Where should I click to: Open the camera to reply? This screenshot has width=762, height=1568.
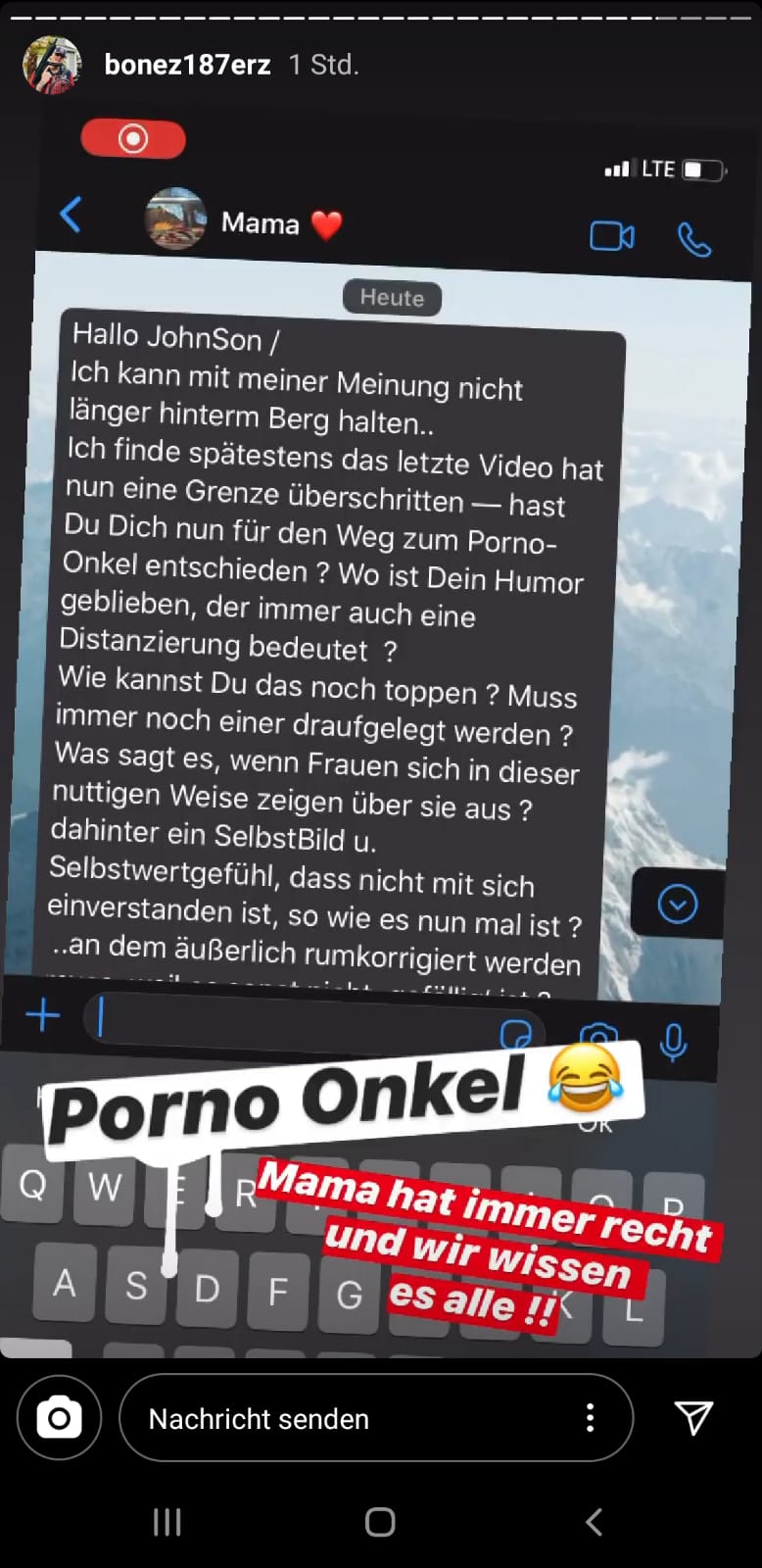coord(59,1417)
